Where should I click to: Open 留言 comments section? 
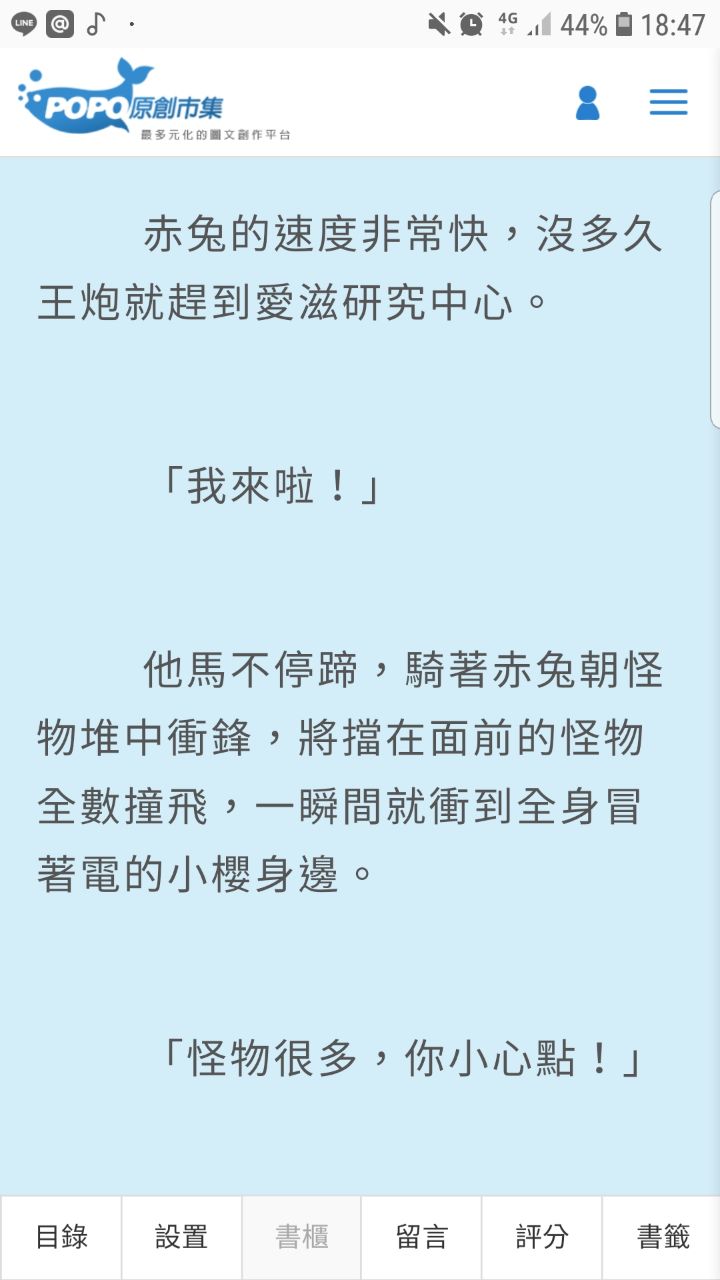click(x=421, y=1237)
